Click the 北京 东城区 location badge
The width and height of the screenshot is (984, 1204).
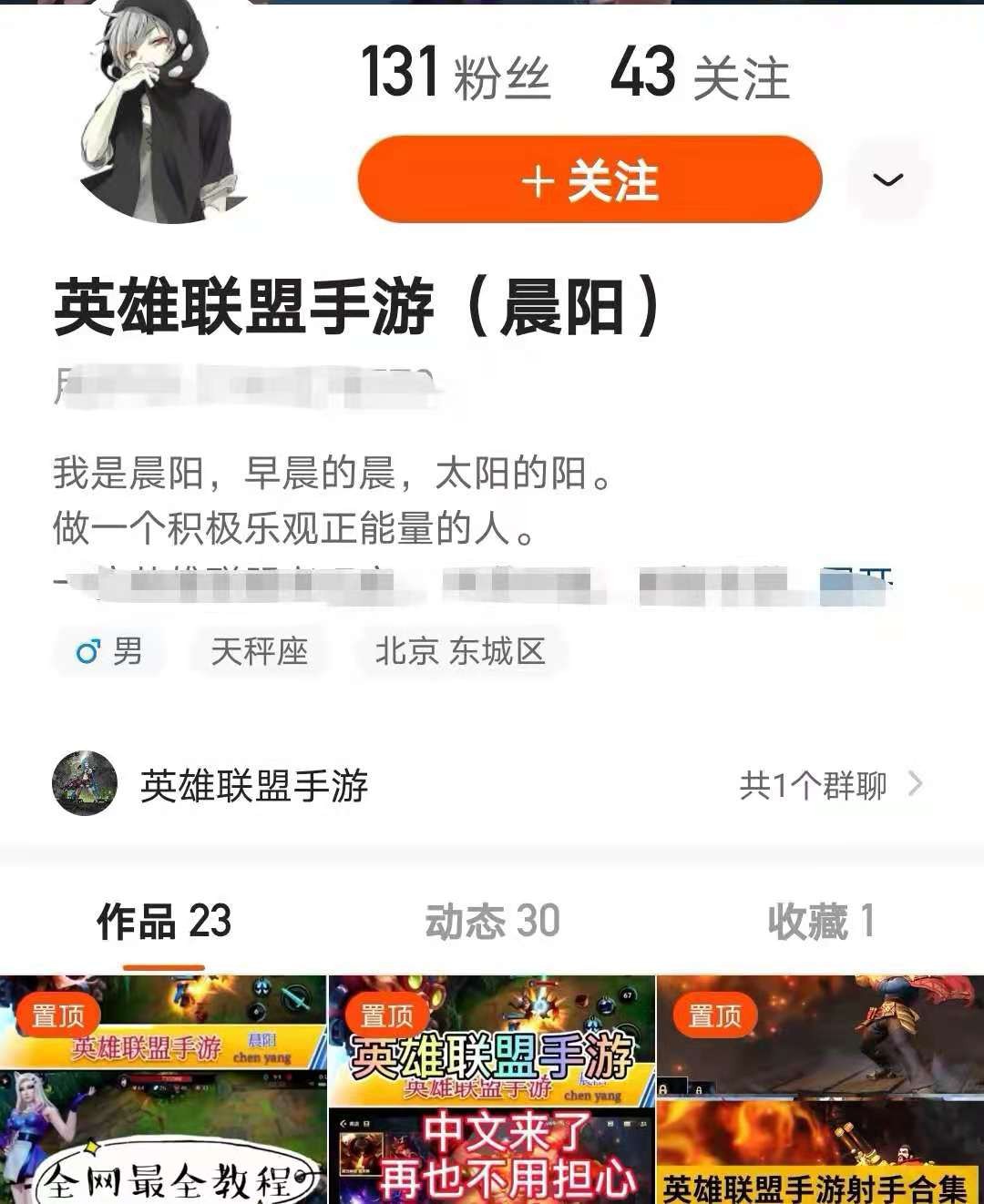pos(460,651)
